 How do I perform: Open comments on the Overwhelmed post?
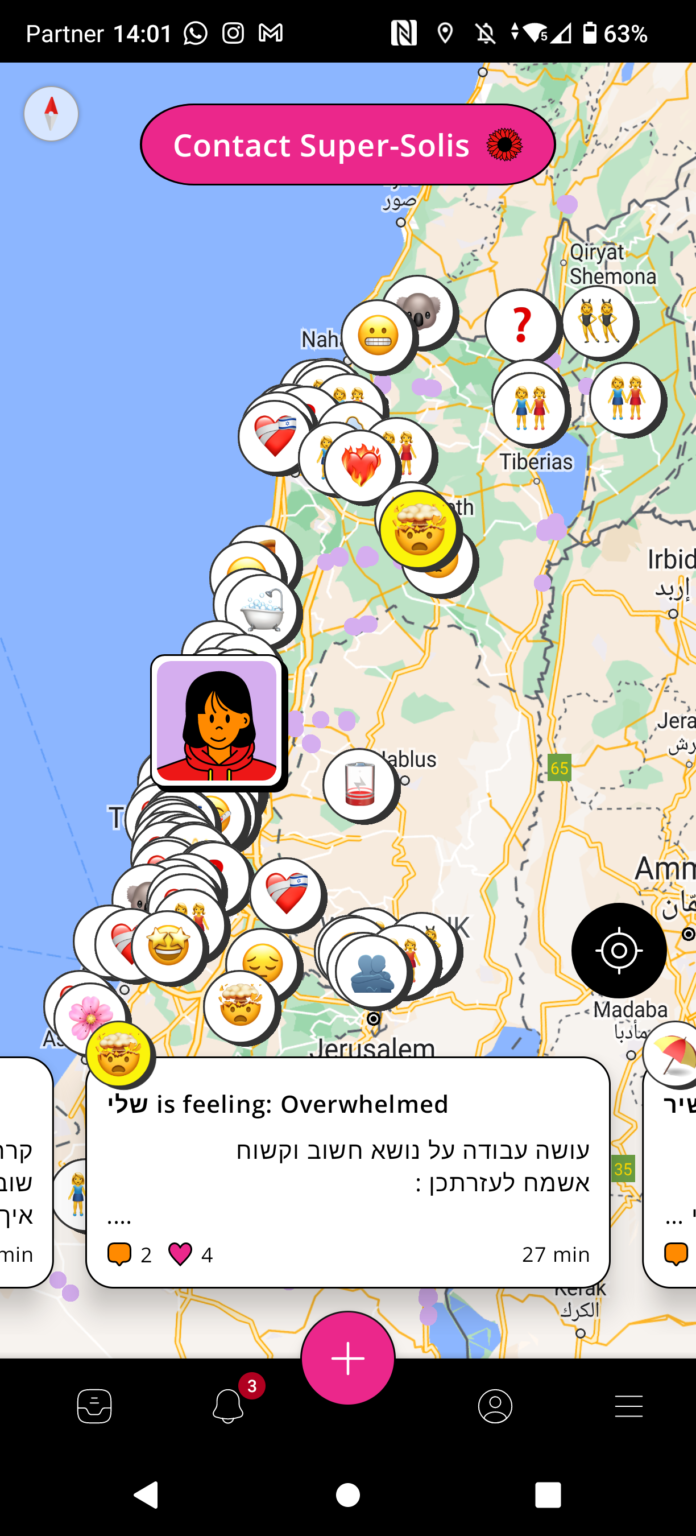120,1254
